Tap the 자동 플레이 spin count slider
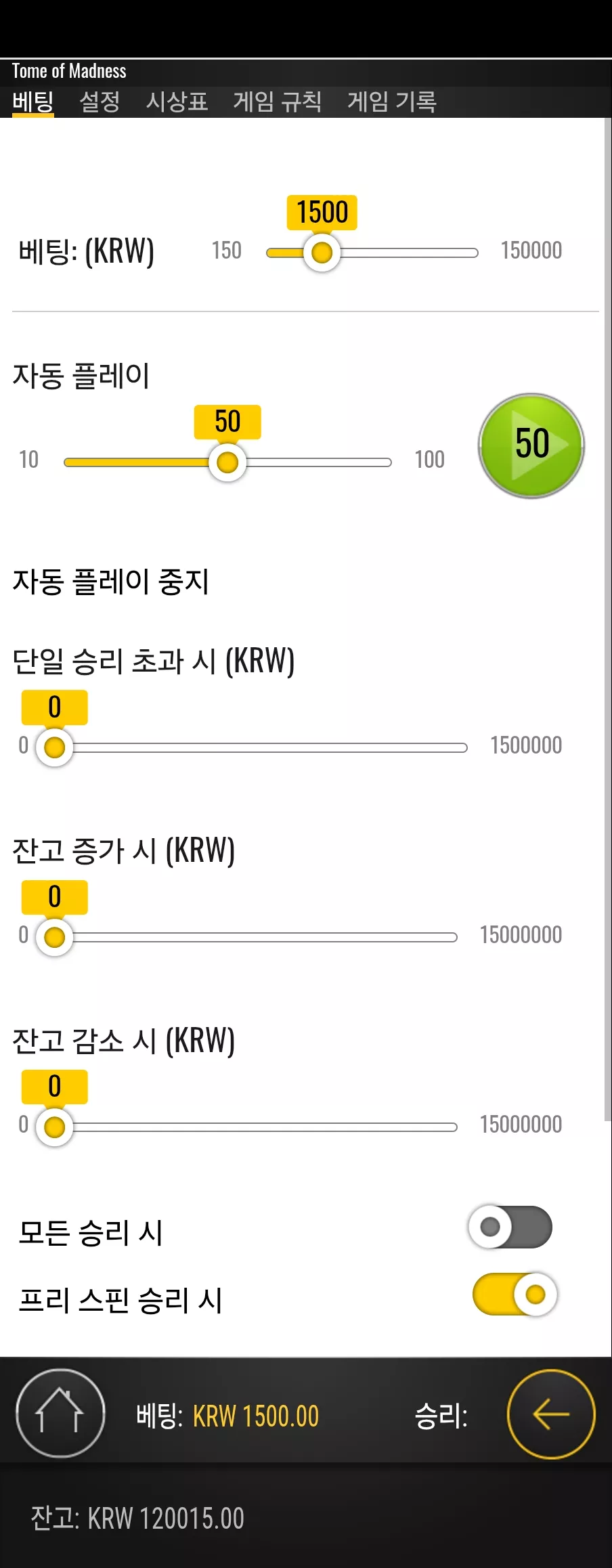 pyautogui.click(x=227, y=462)
